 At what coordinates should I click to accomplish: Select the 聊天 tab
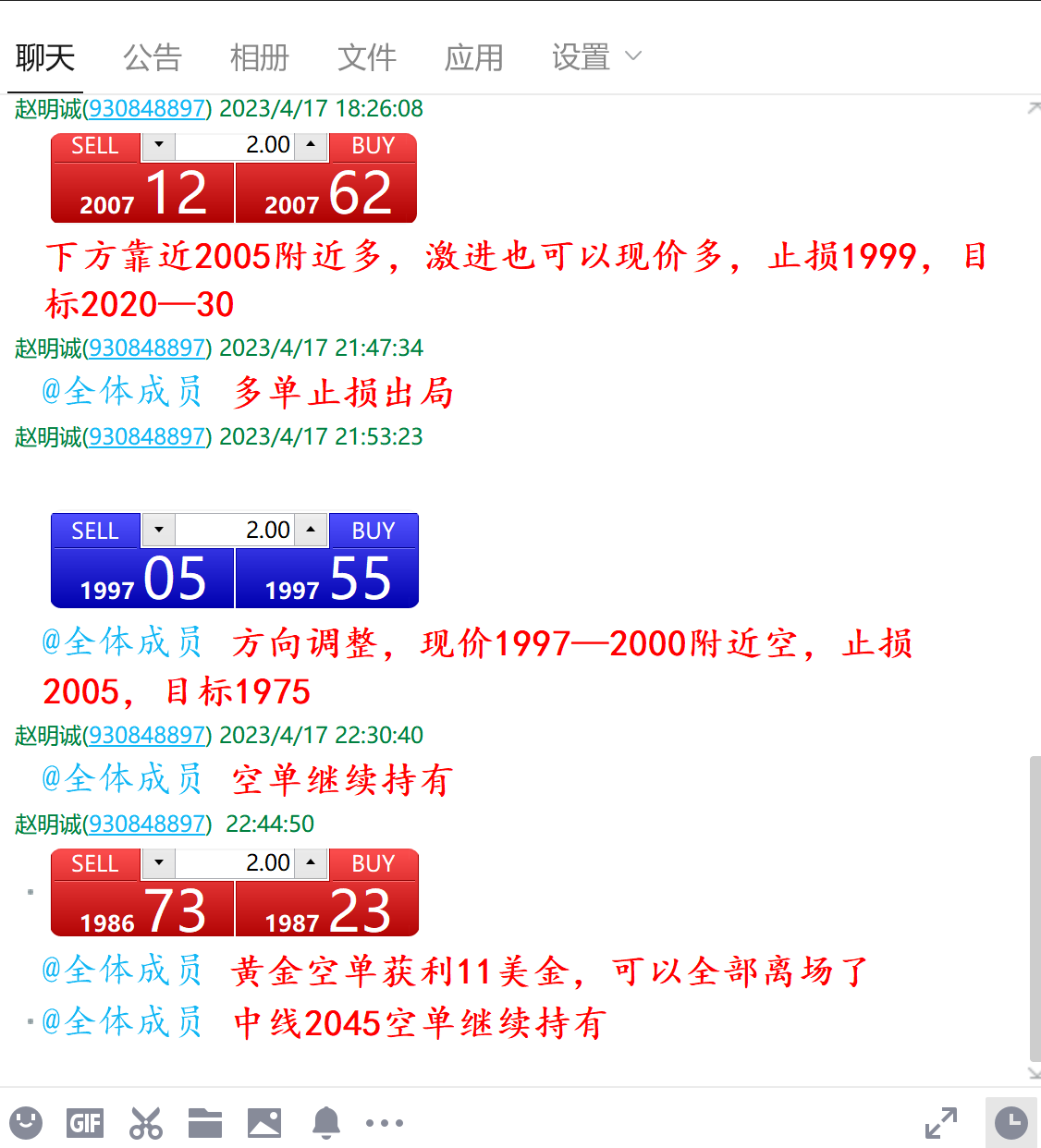(45, 57)
